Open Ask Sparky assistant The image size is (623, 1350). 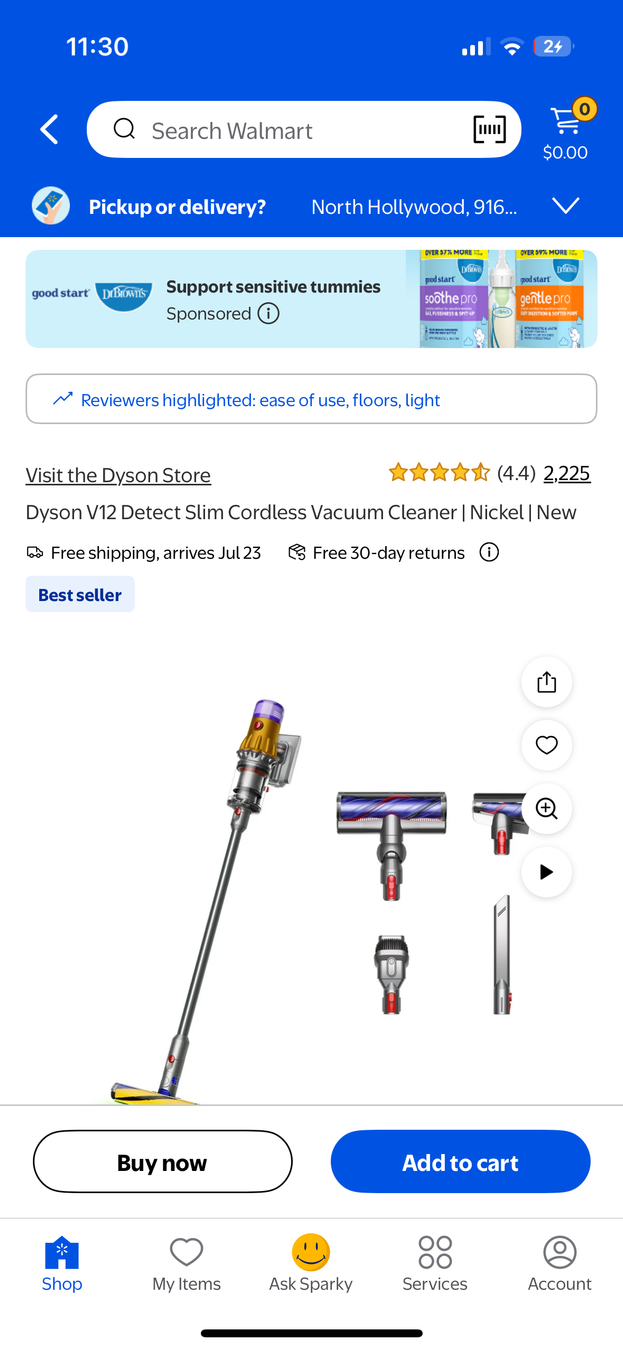pos(311,1264)
